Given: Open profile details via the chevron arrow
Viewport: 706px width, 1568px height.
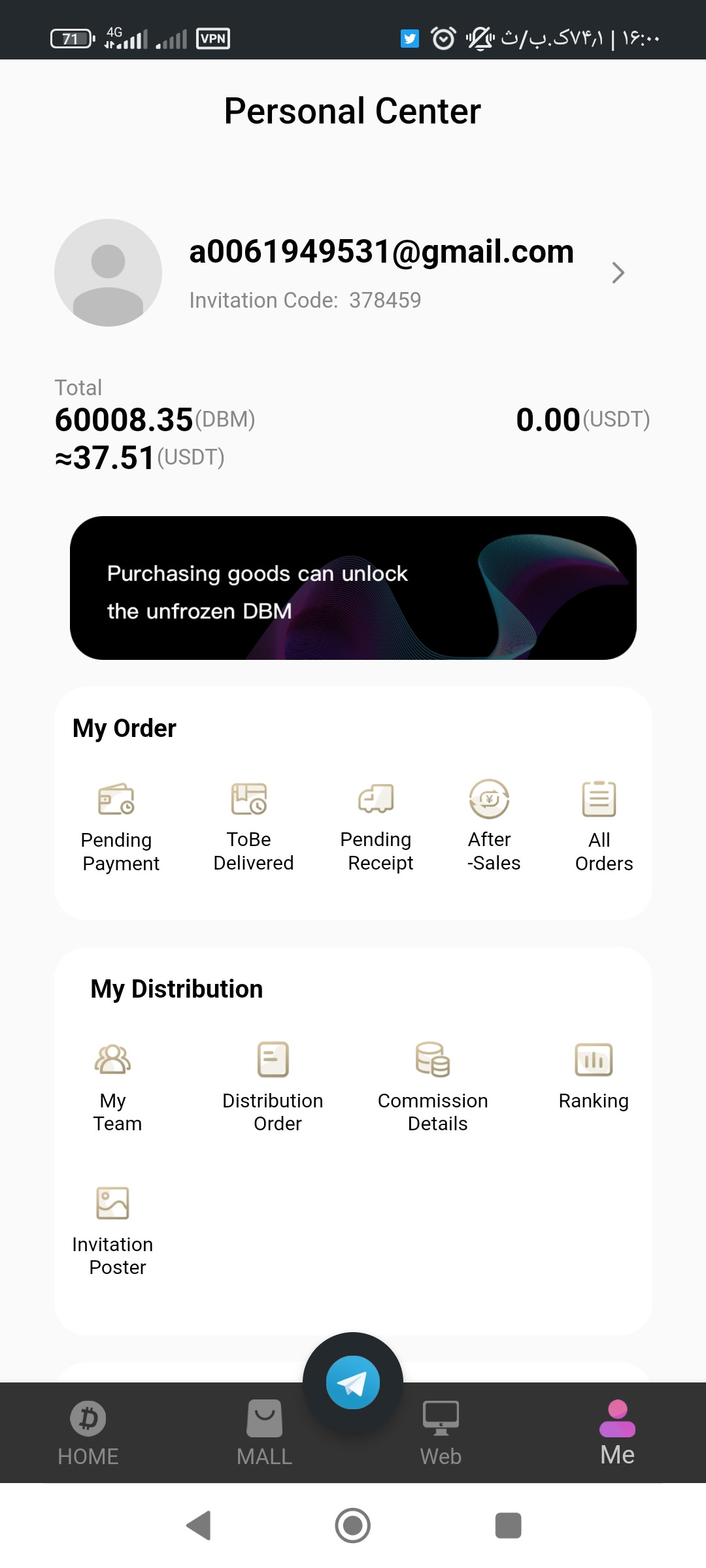Looking at the screenshot, I should pyautogui.click(x=618, y=272).
